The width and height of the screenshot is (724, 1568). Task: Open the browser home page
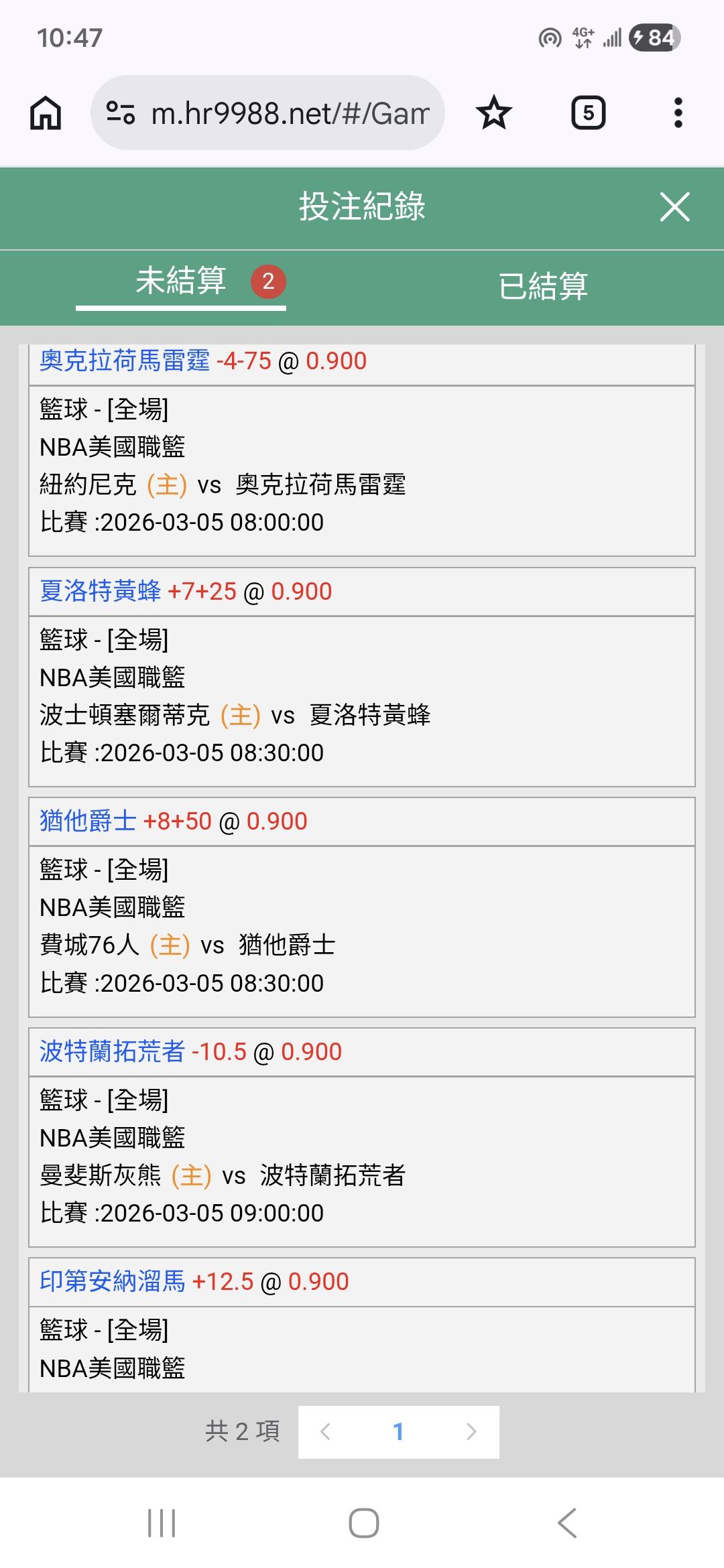(46, 113)
